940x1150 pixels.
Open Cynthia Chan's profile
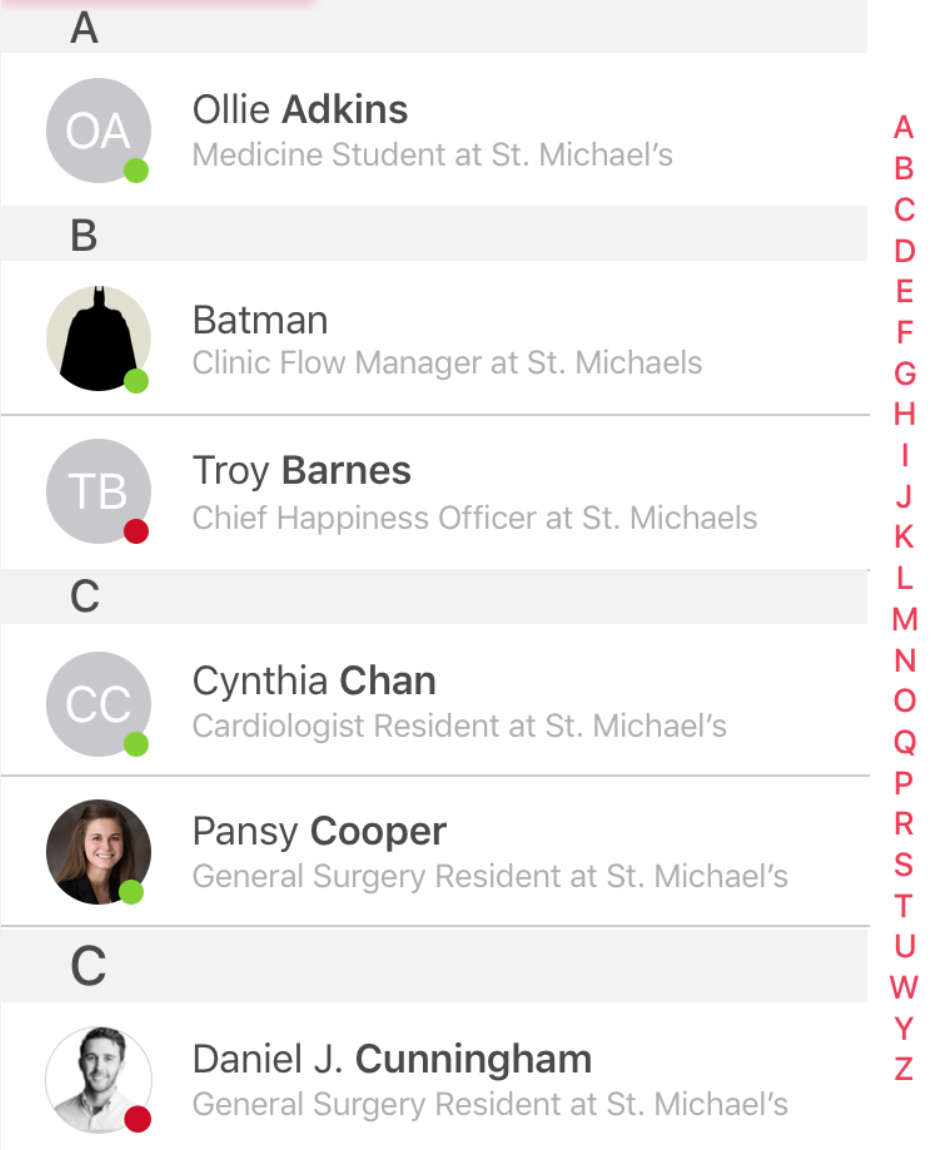(x=432, y=700)
